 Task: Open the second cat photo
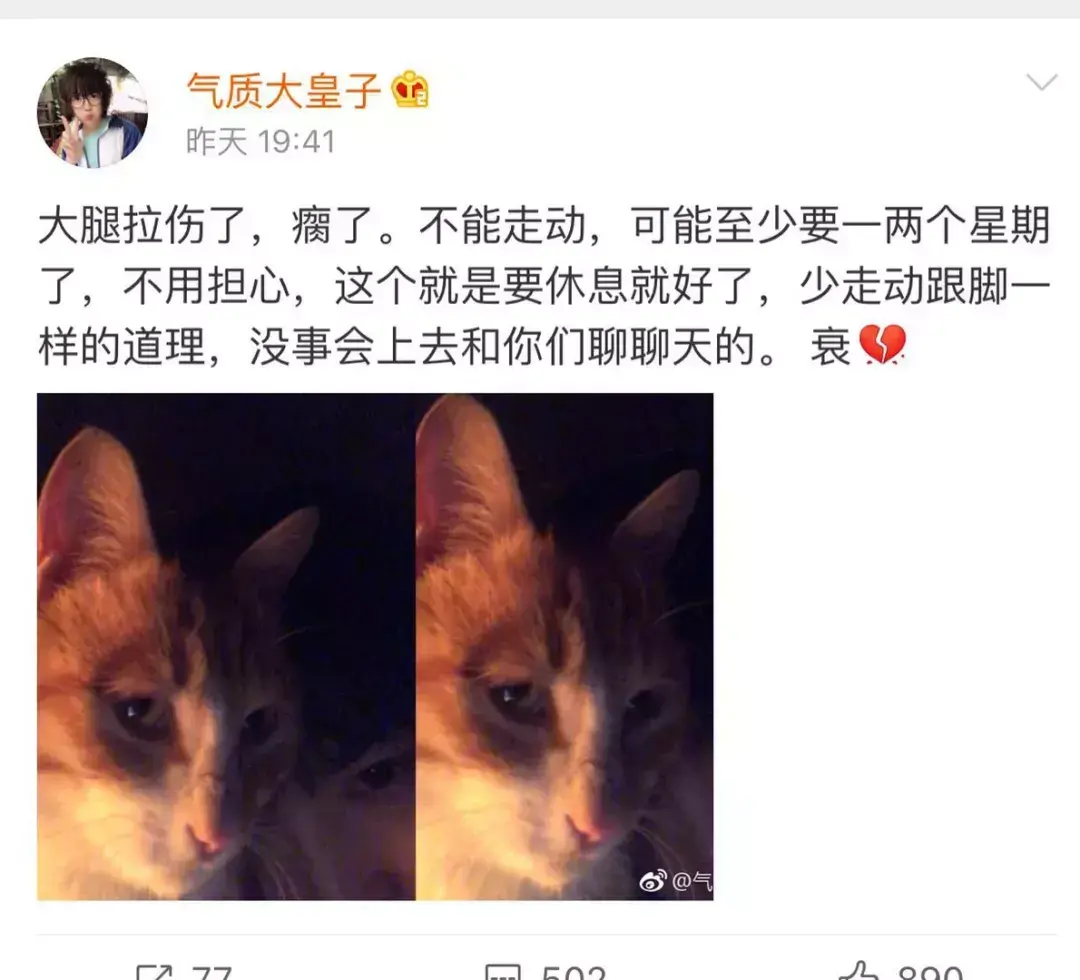tap(564, 646)
